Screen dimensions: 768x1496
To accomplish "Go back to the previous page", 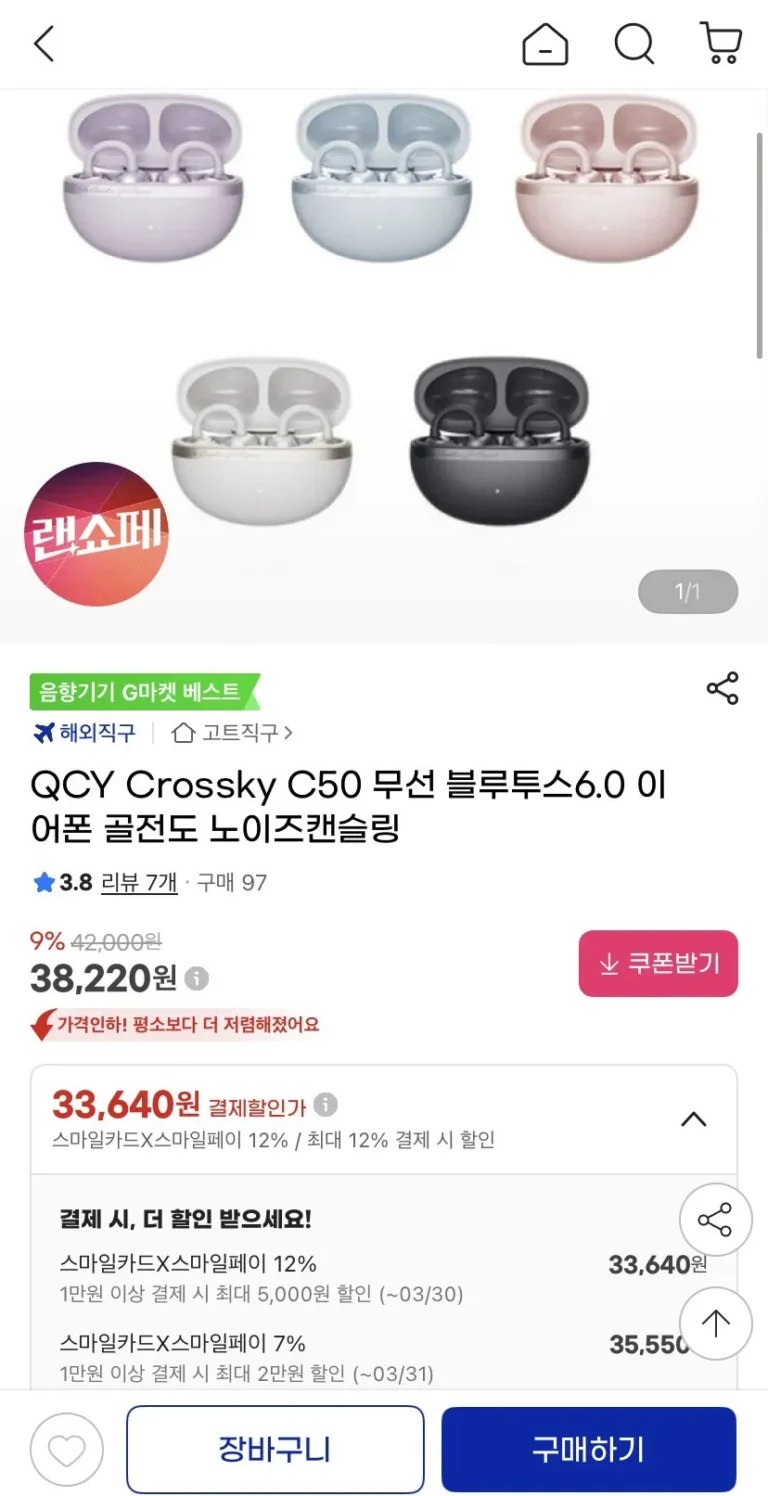I will (x=44, y=44).
